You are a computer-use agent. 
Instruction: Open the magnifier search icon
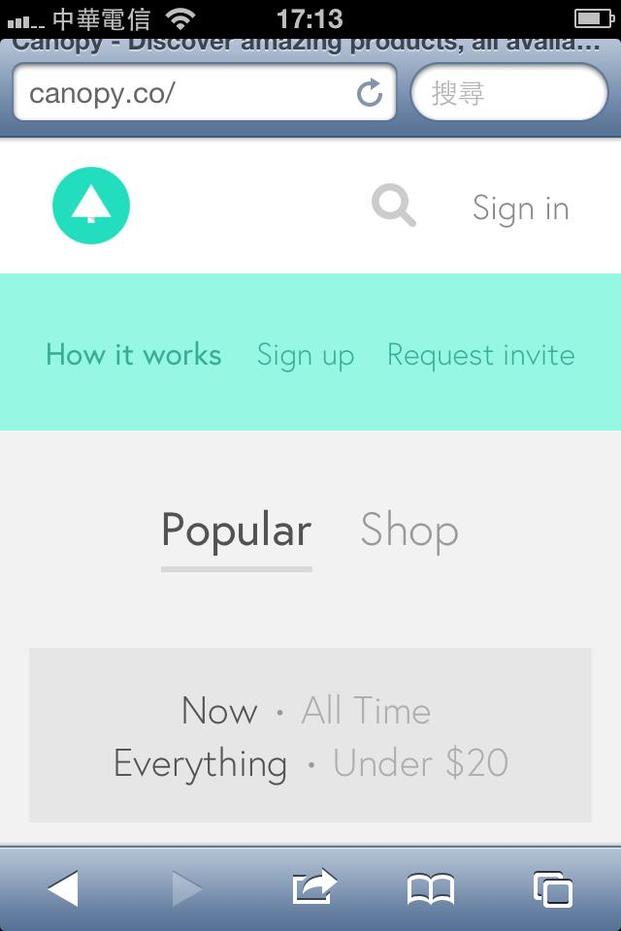[393, 206]
